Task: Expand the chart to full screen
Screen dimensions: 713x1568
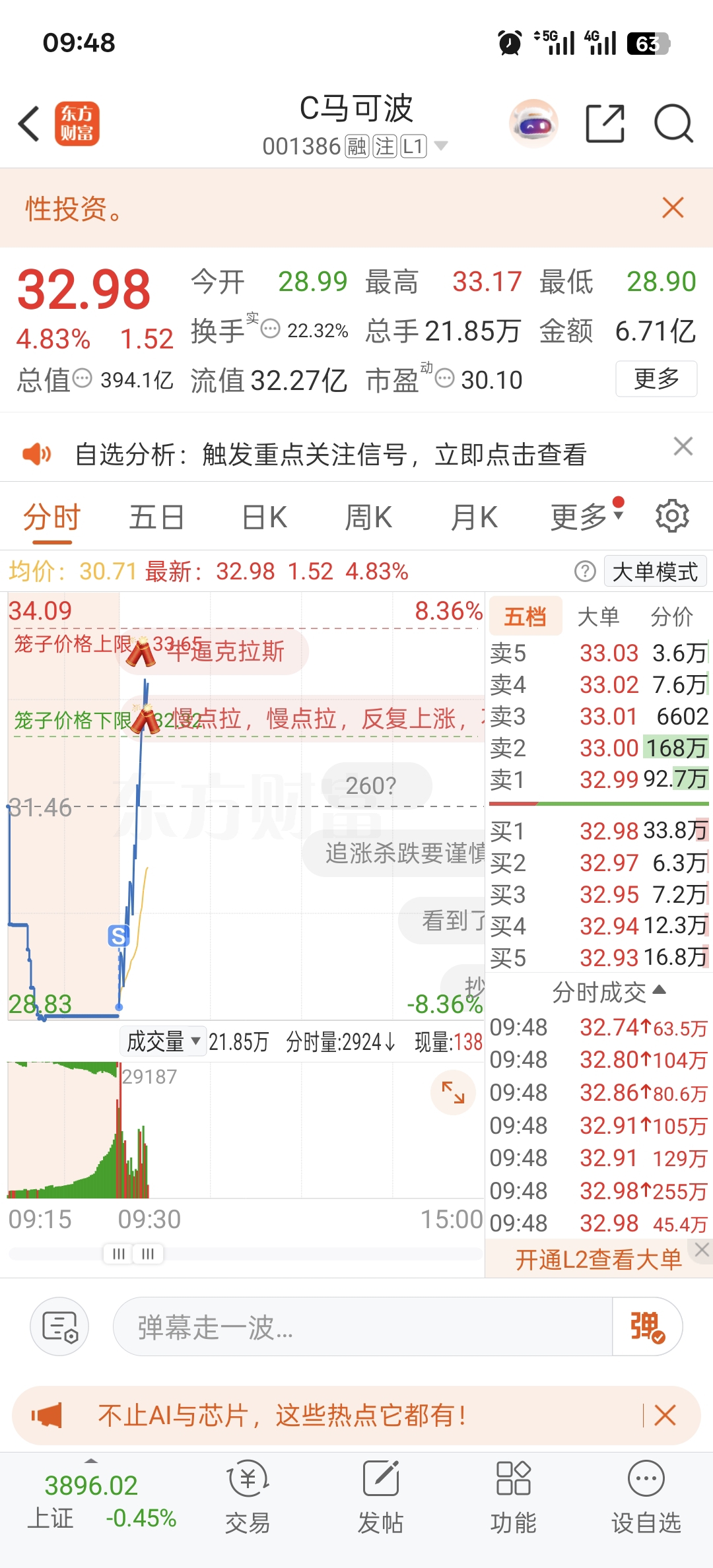Action: coord(453,1093)
